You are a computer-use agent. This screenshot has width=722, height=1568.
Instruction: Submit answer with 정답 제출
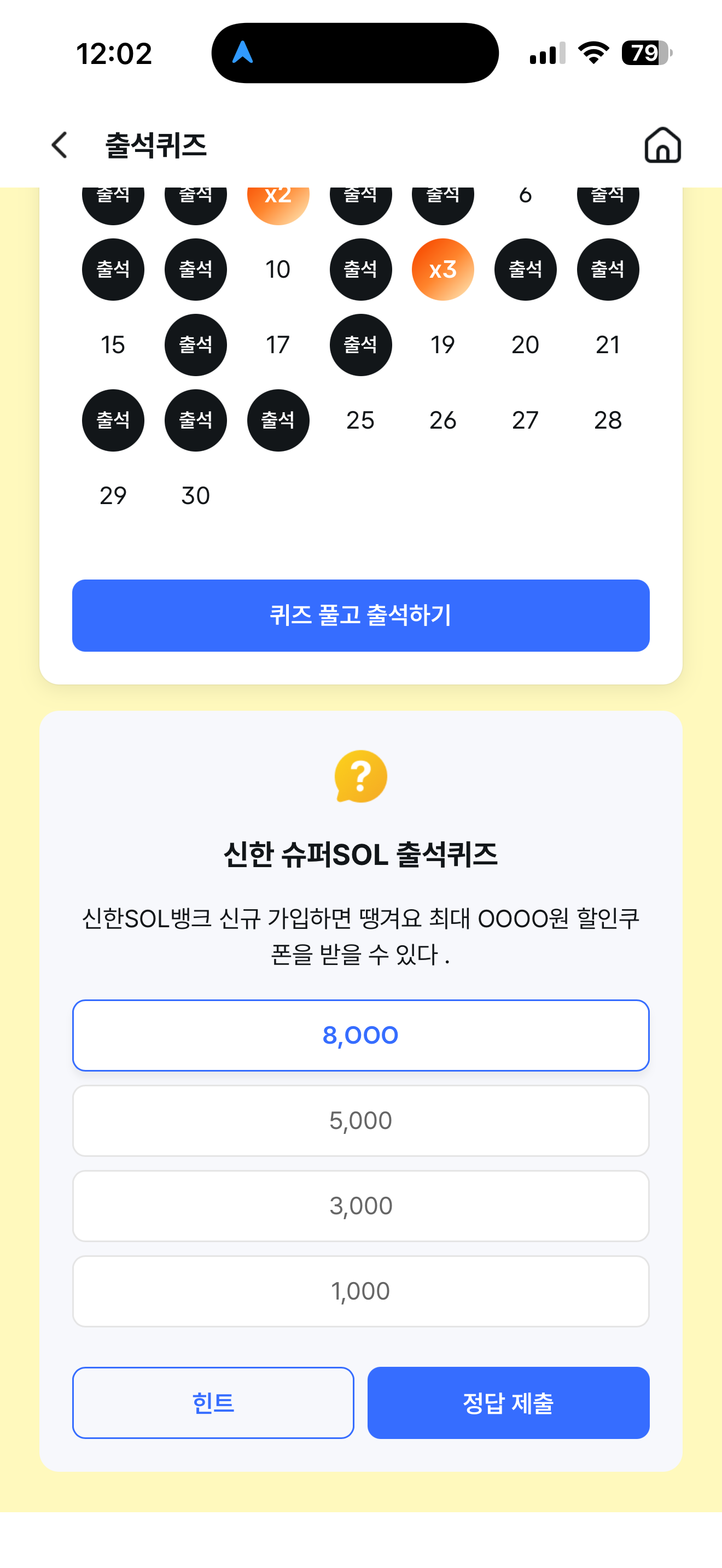508,1402
